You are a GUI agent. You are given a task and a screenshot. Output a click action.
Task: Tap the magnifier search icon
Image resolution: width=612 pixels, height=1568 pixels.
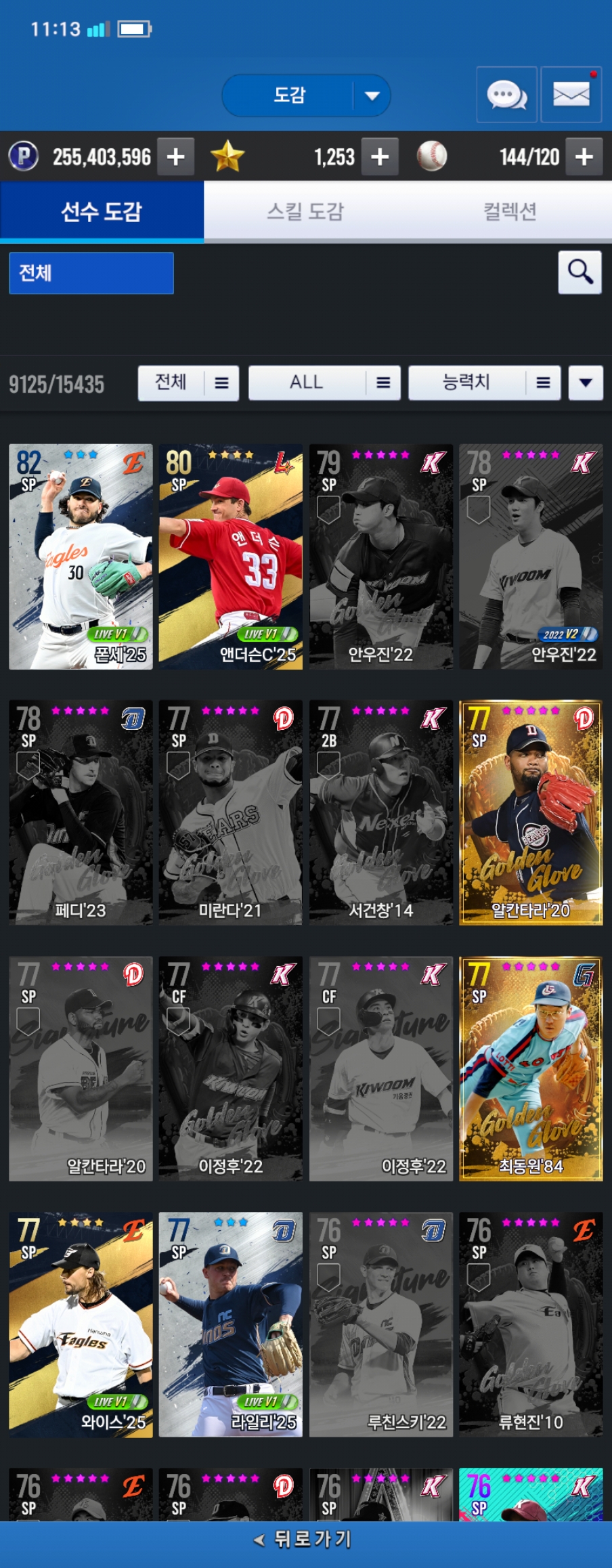[x=580, y=272]
